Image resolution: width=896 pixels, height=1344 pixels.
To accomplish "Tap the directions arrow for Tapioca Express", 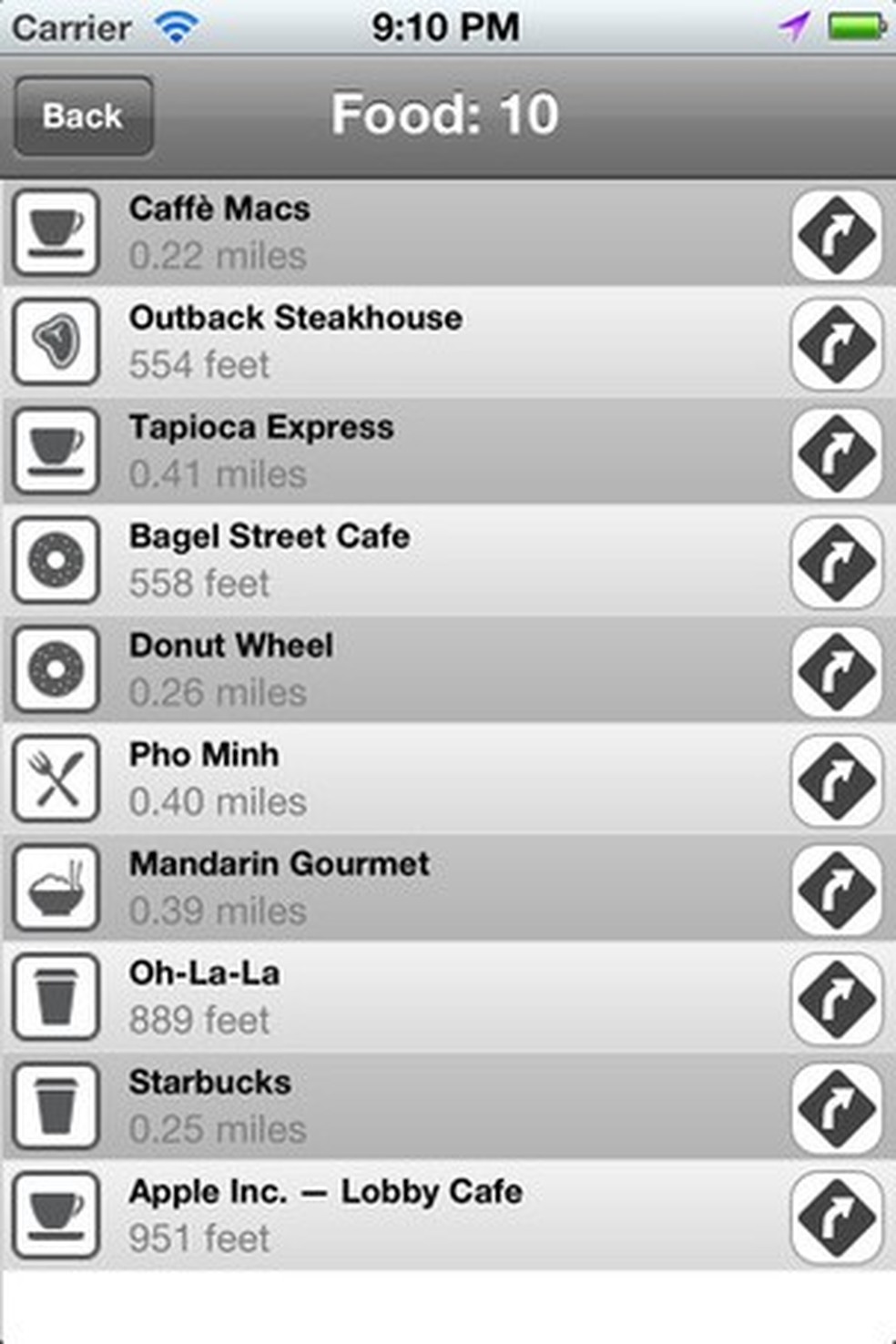I will [836, 453].
